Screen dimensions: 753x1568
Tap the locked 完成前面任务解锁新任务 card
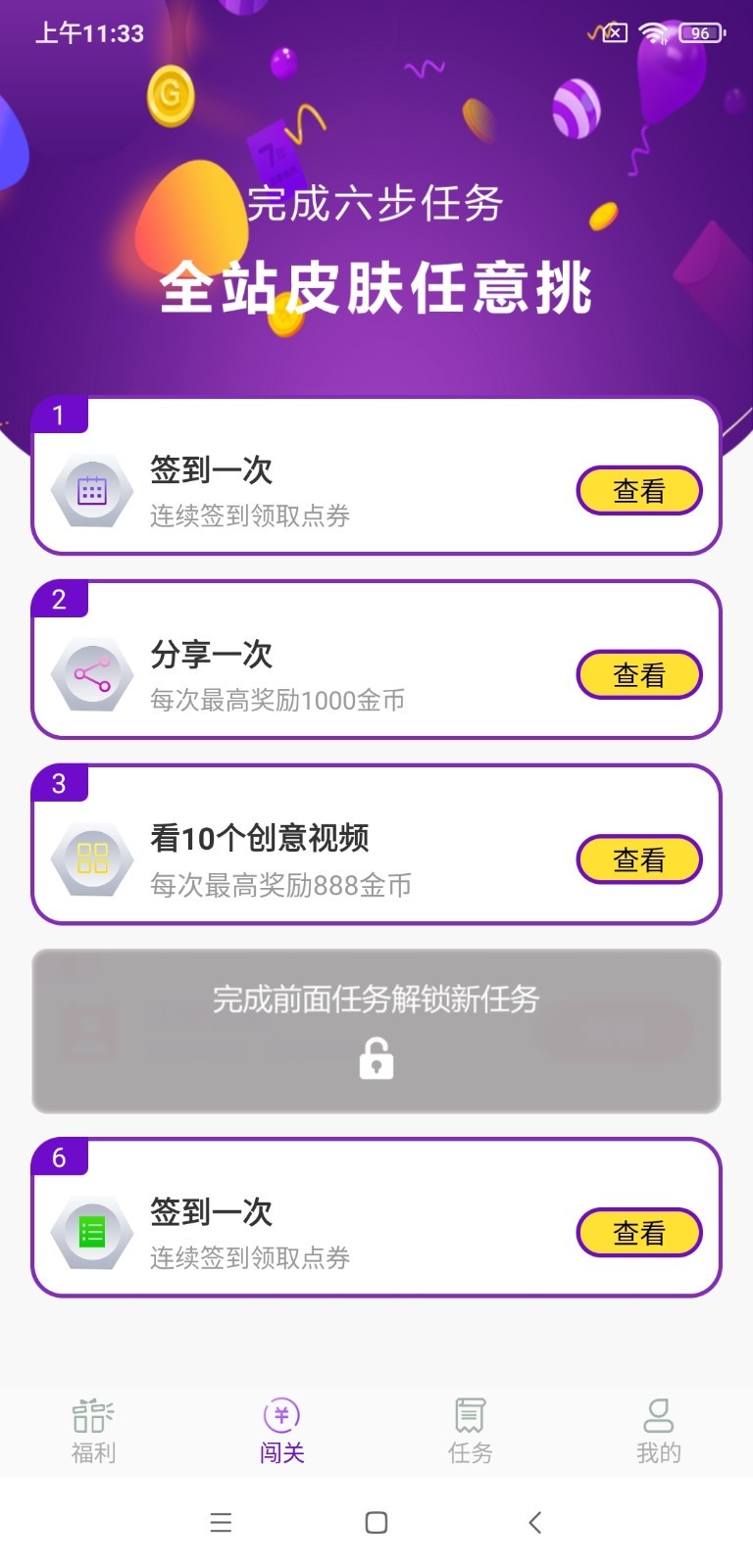pos(376,1031)
